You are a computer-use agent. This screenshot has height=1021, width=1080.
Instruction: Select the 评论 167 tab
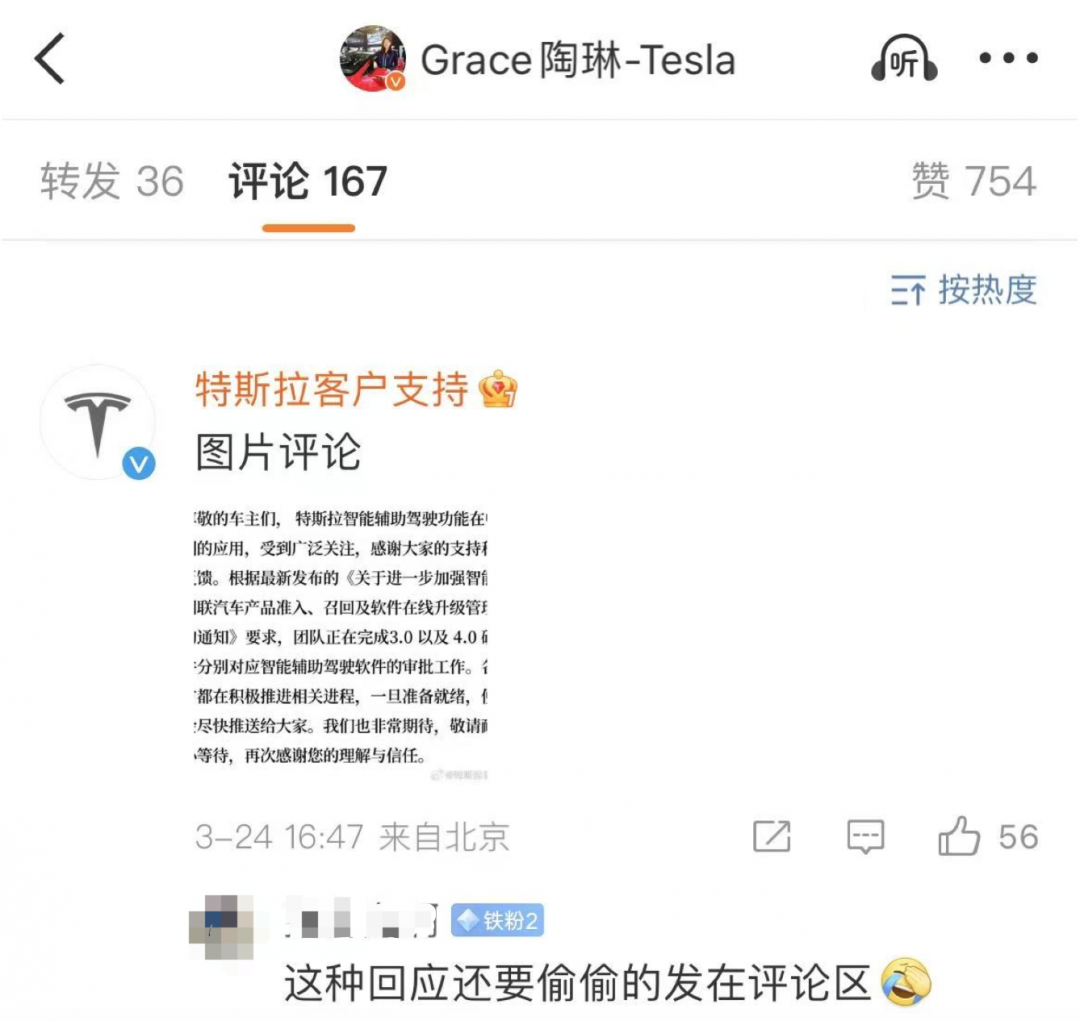[x=308, y=182]
